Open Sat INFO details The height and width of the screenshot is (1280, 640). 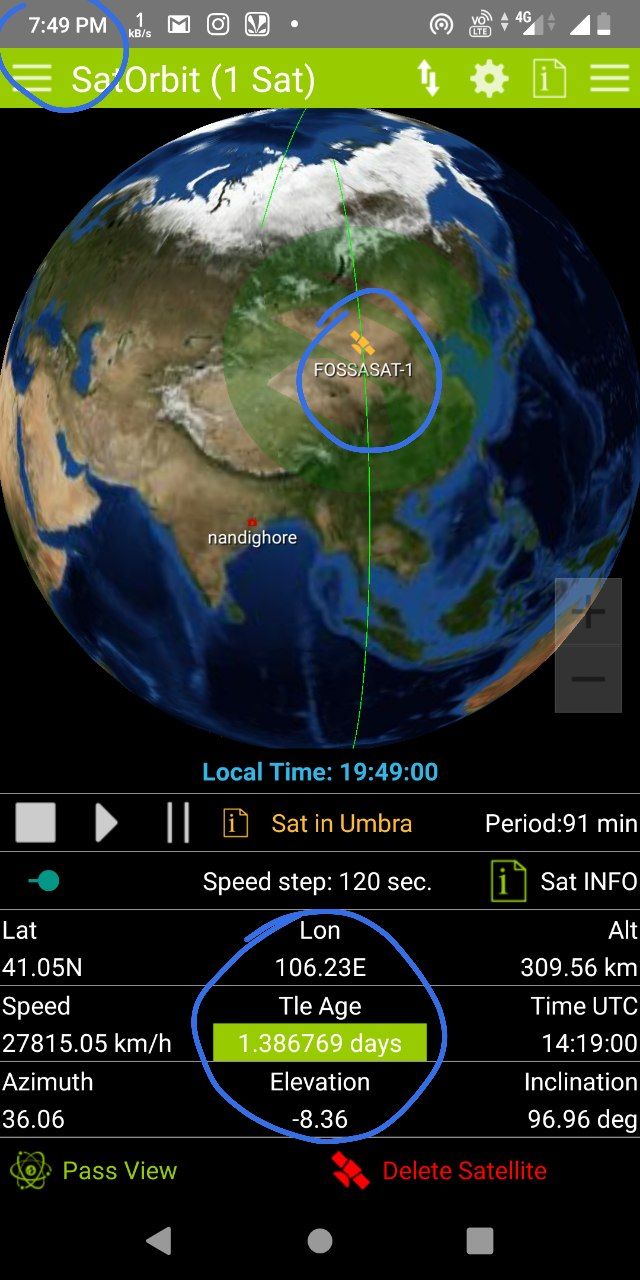click(x=565, y=881)
